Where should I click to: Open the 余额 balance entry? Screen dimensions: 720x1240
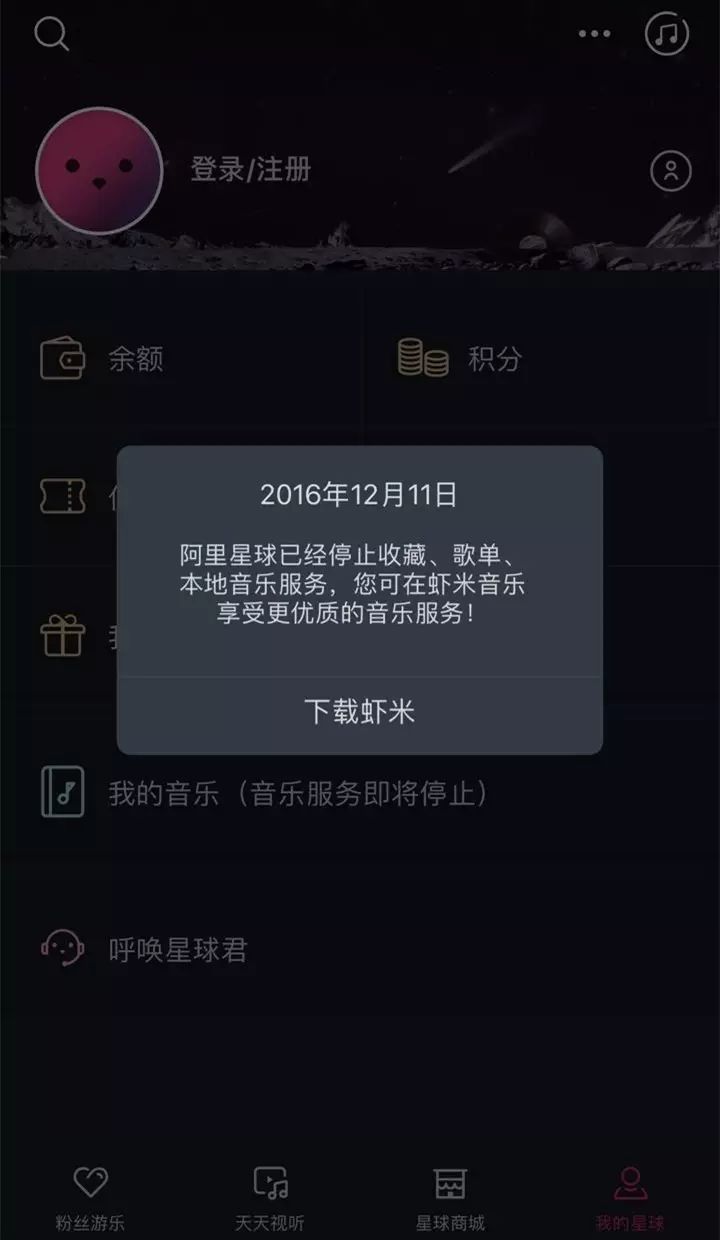[x=135, y=359]
